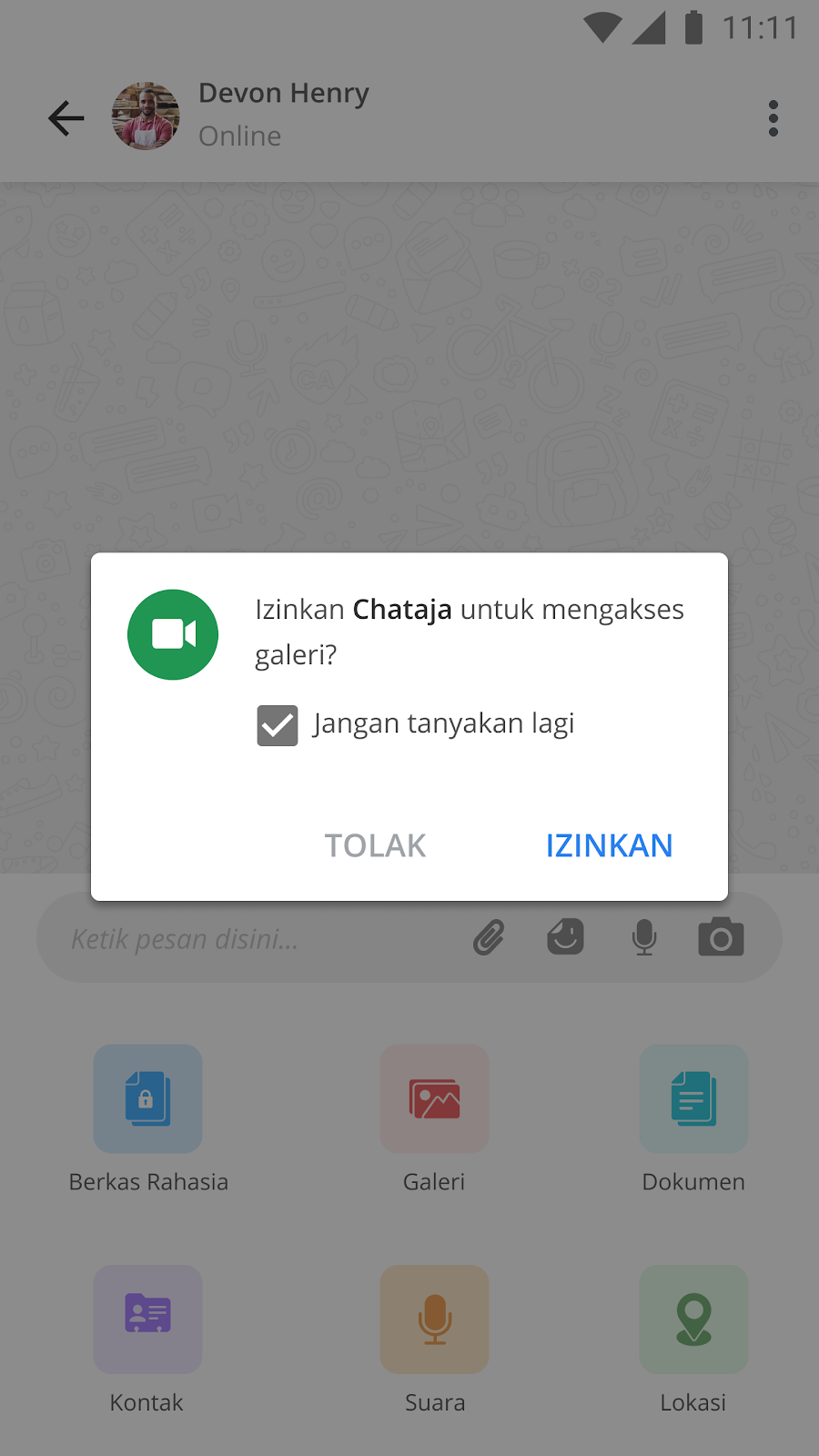The image size is (819, 1456).
Task: Tap IZINKAN to allow gallery access
Action: [609, 845]
